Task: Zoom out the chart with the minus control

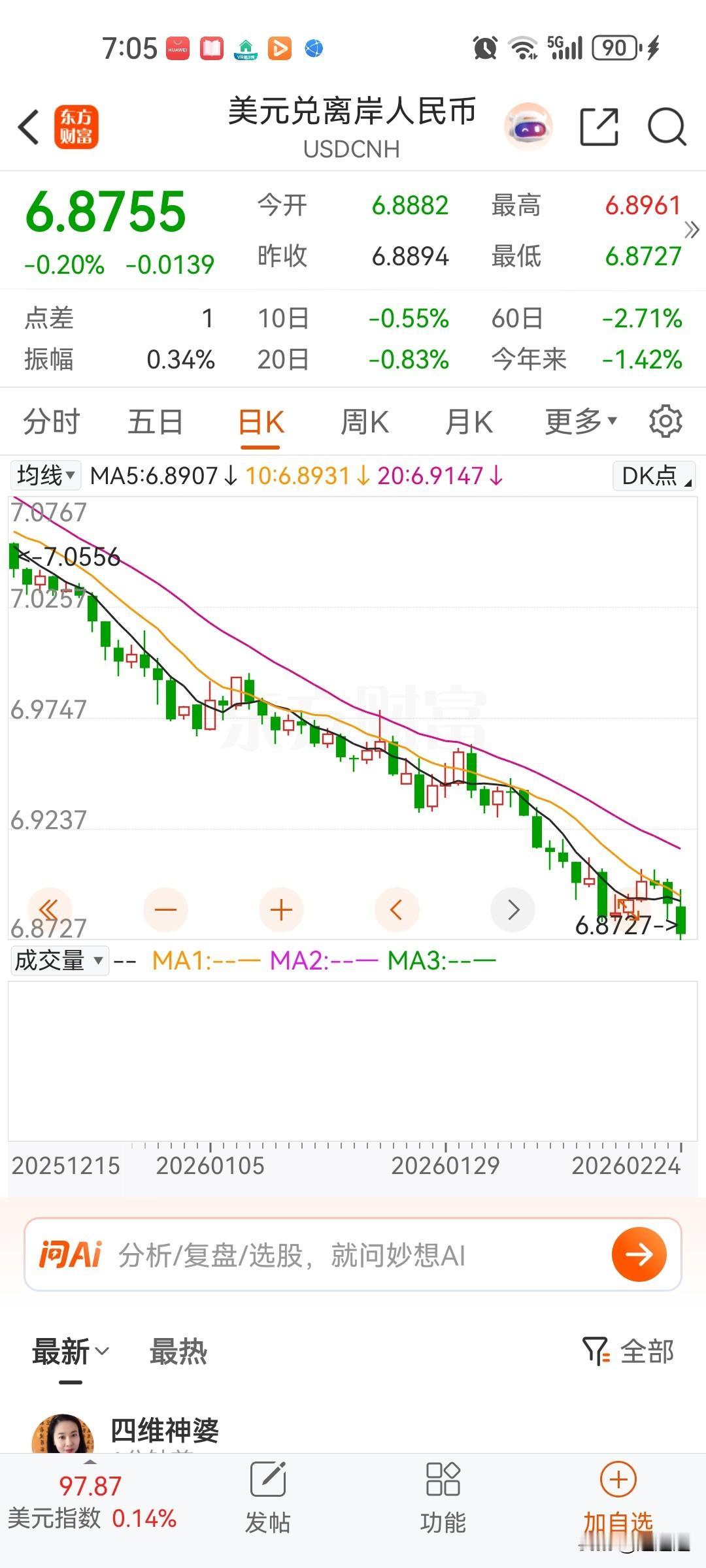Action: 165,909
